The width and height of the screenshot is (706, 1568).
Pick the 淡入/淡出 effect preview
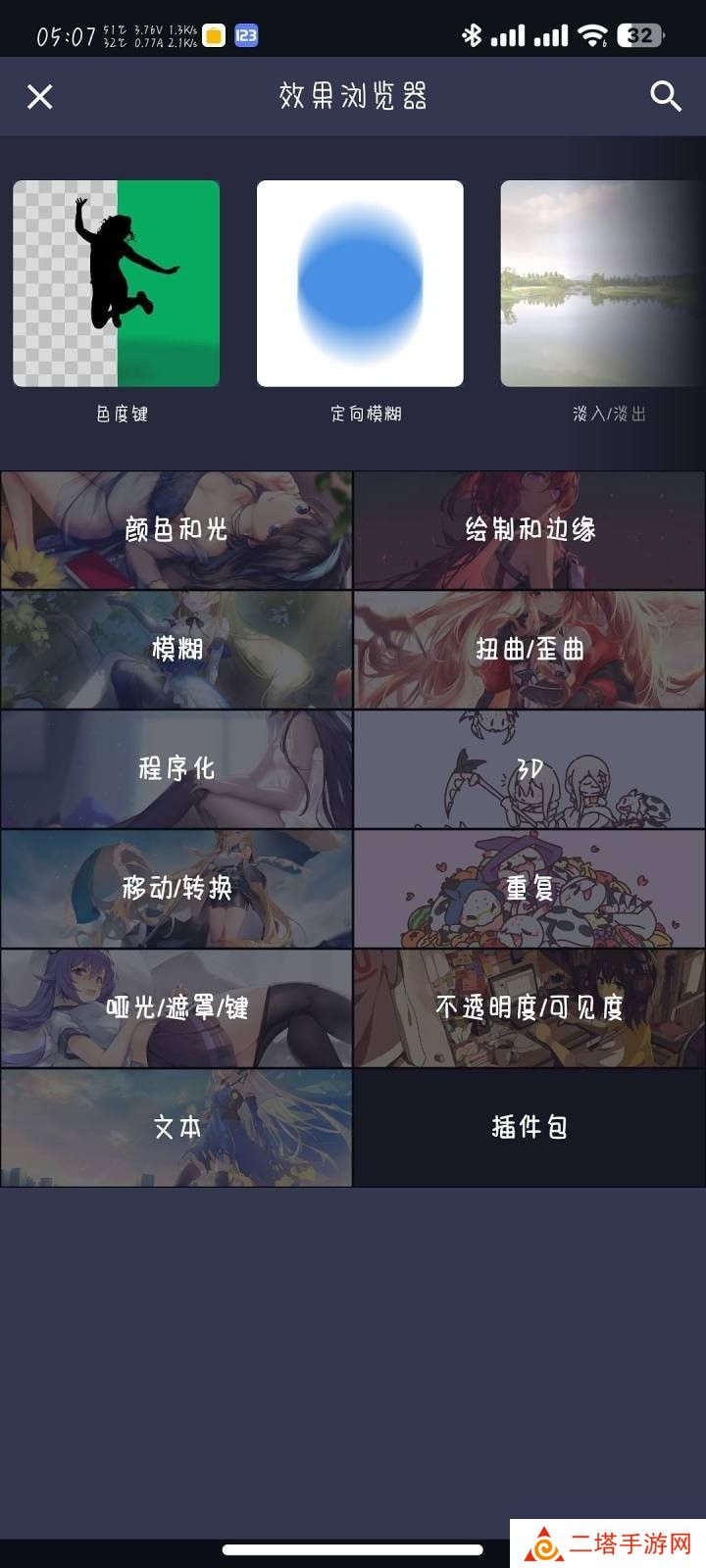click(x=602, y=283)
